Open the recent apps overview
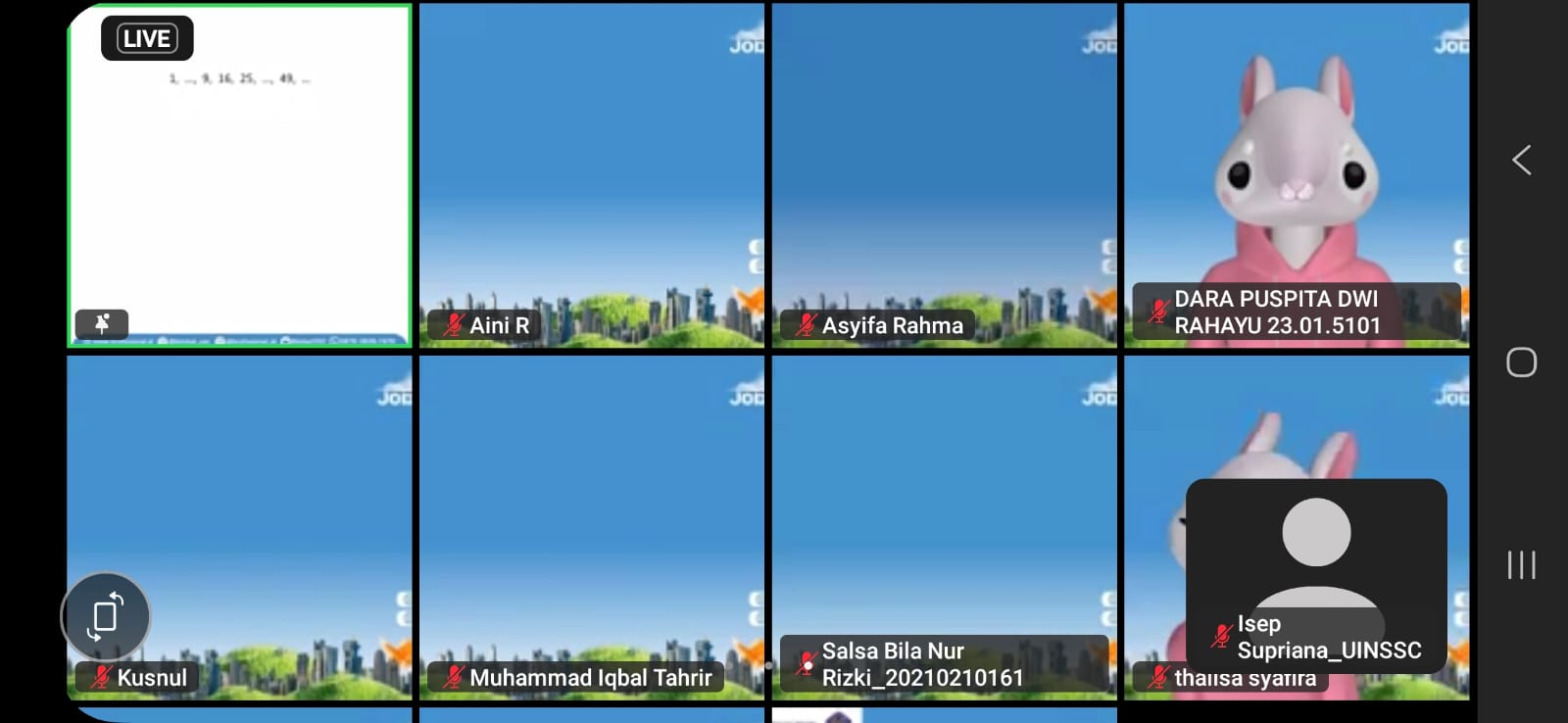Viewport: 1568px width, 723px height. click(x=1521, y=565)
